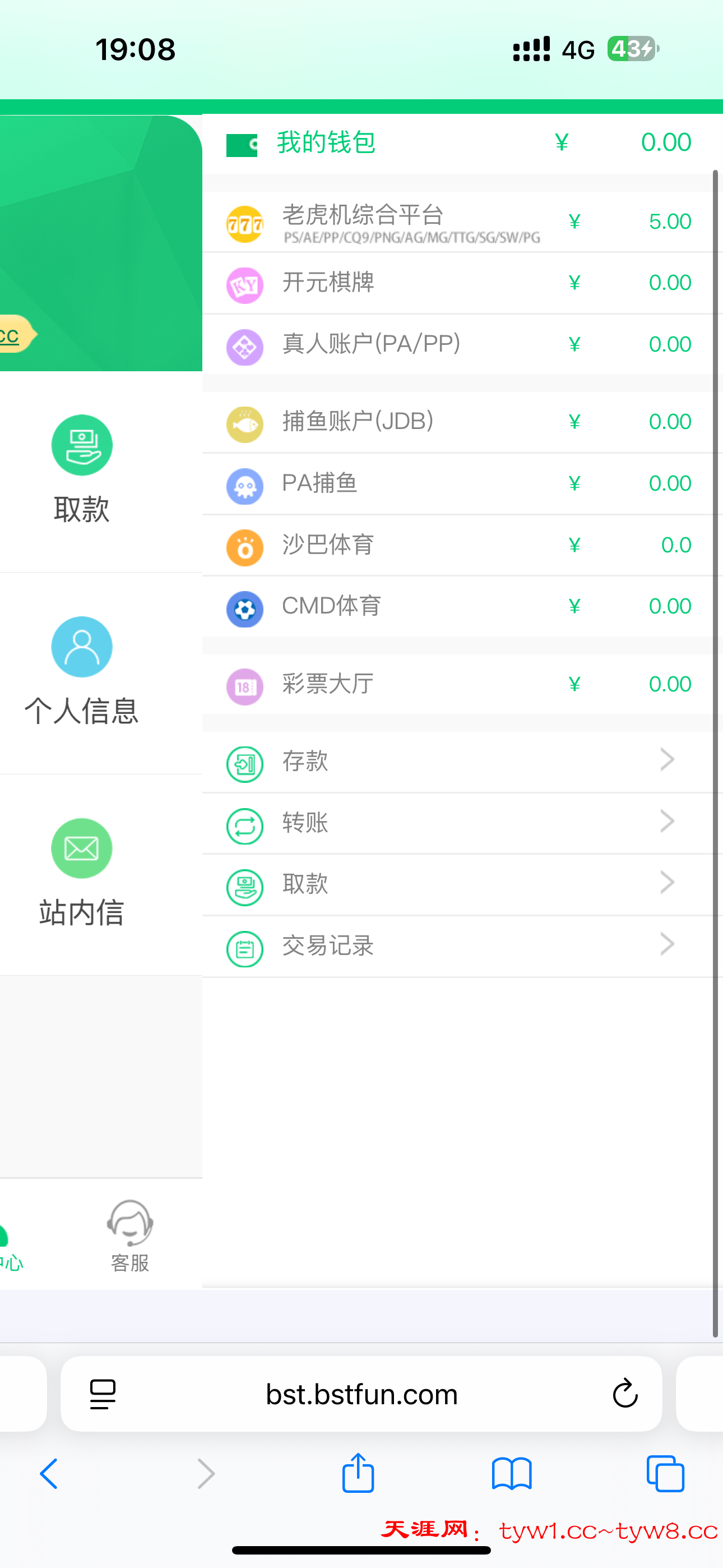
Task: View 交易记录 transaction history
Action: (x=456, y=946)
